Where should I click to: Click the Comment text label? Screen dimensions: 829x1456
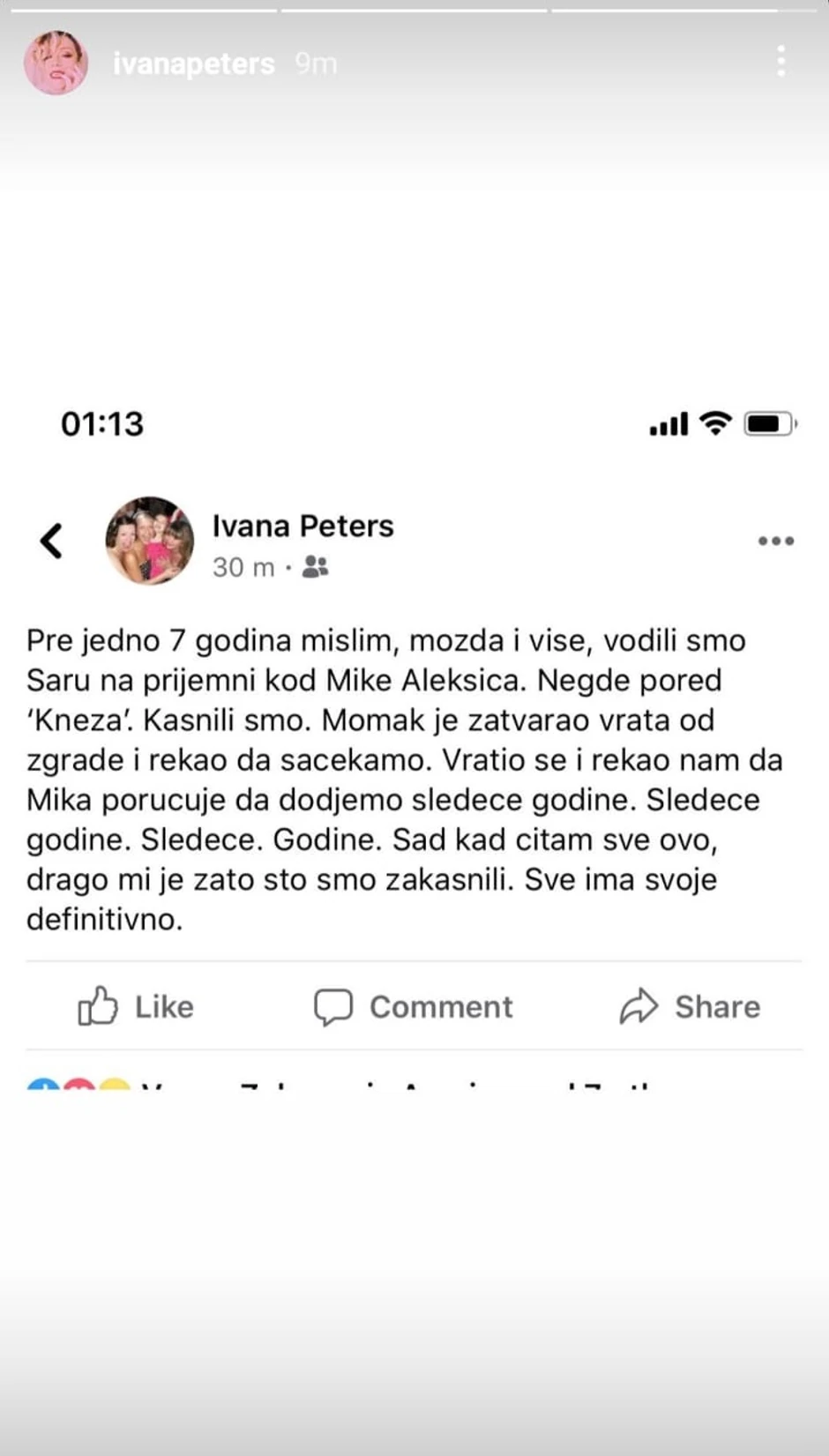click(441, 1007)
